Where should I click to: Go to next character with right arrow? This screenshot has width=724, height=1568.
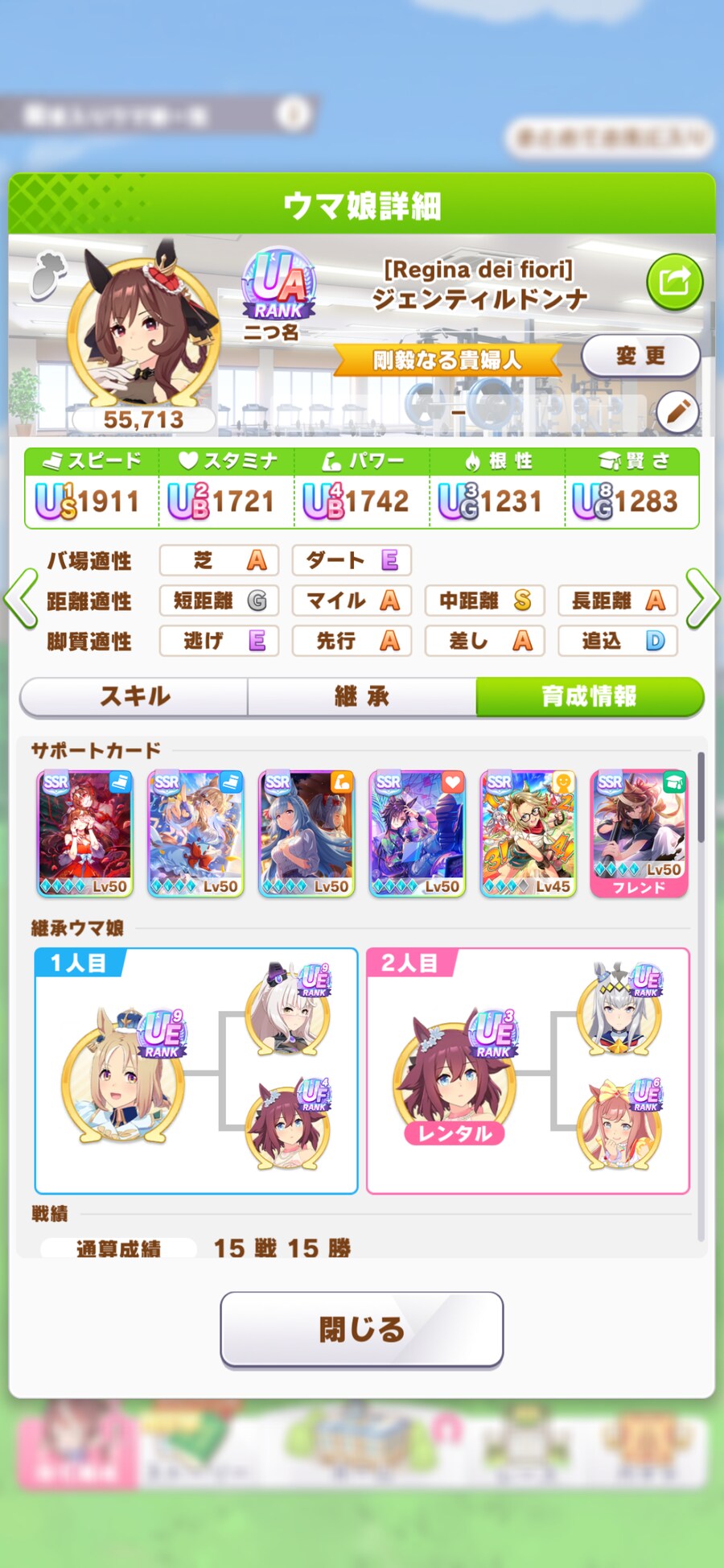point(702,599)
